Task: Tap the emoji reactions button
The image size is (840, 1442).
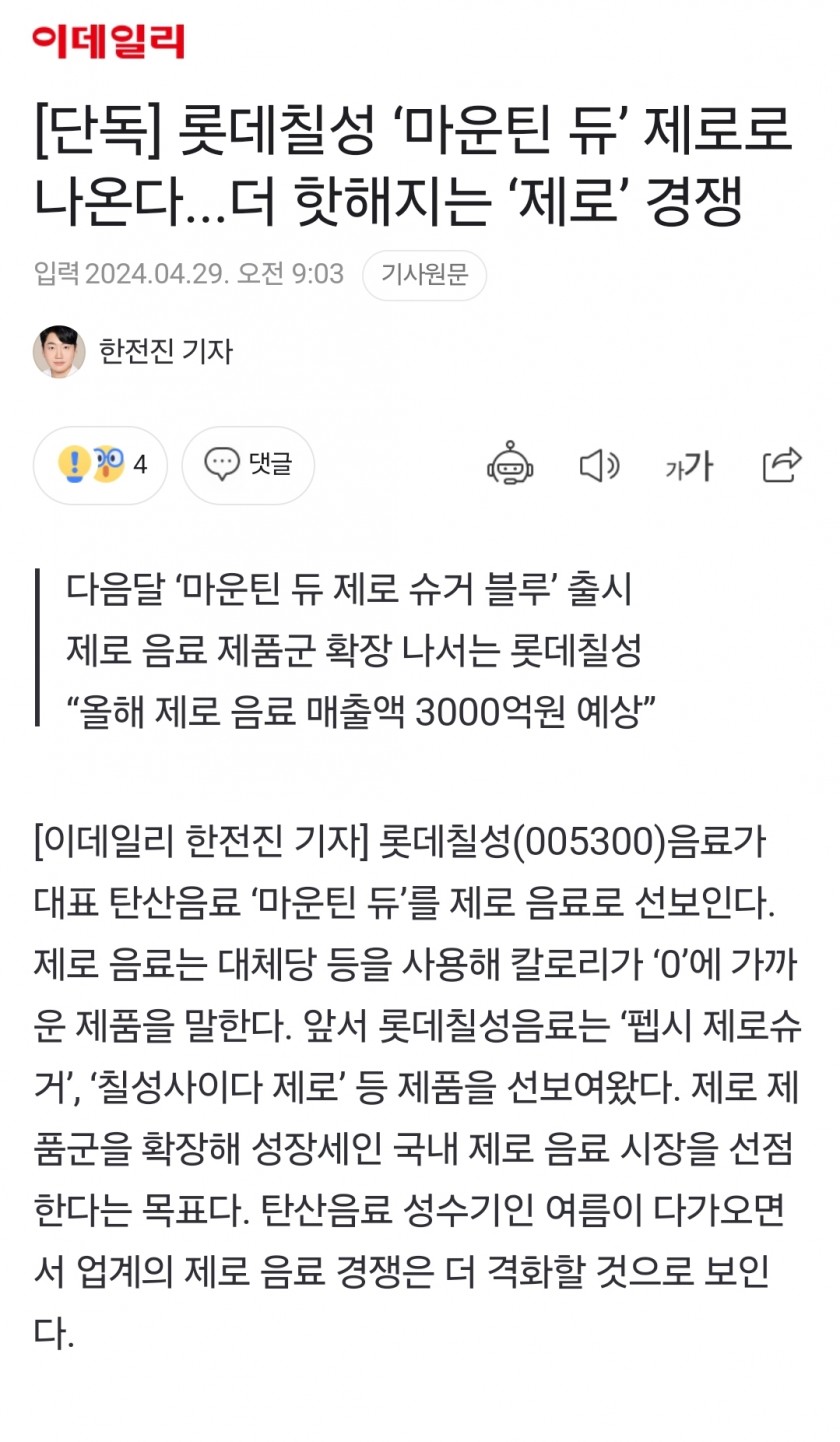Action: tap(100, 465)
